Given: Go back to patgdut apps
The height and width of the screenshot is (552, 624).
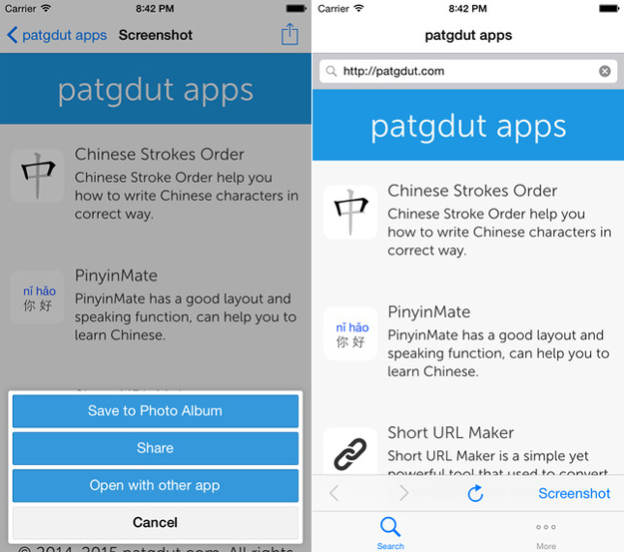Looking at the screenshot, I should pyautogui.click(x=57, y=35).
